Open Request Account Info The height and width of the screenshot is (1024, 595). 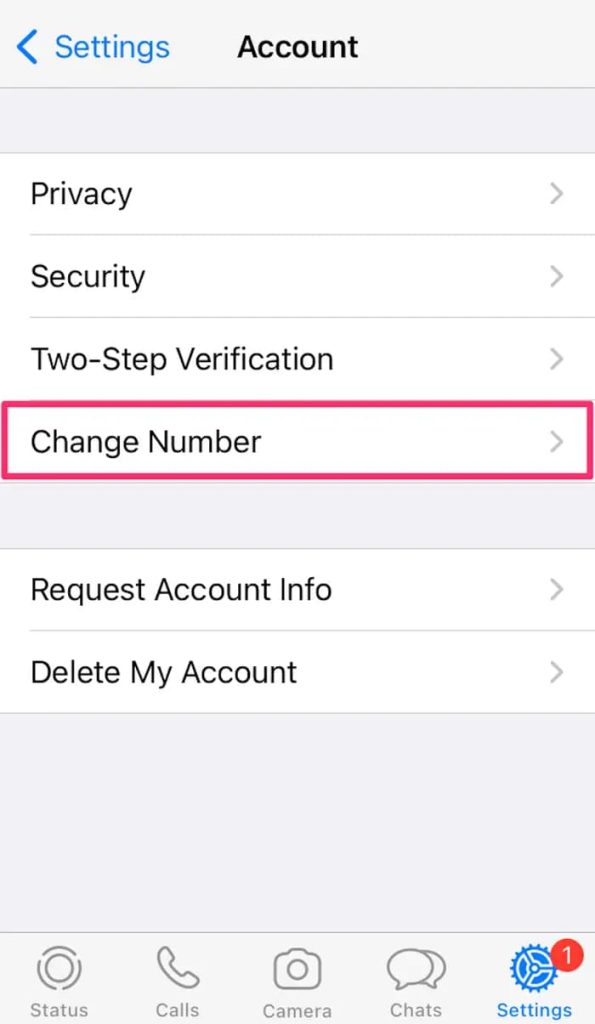tap(297, 590)
